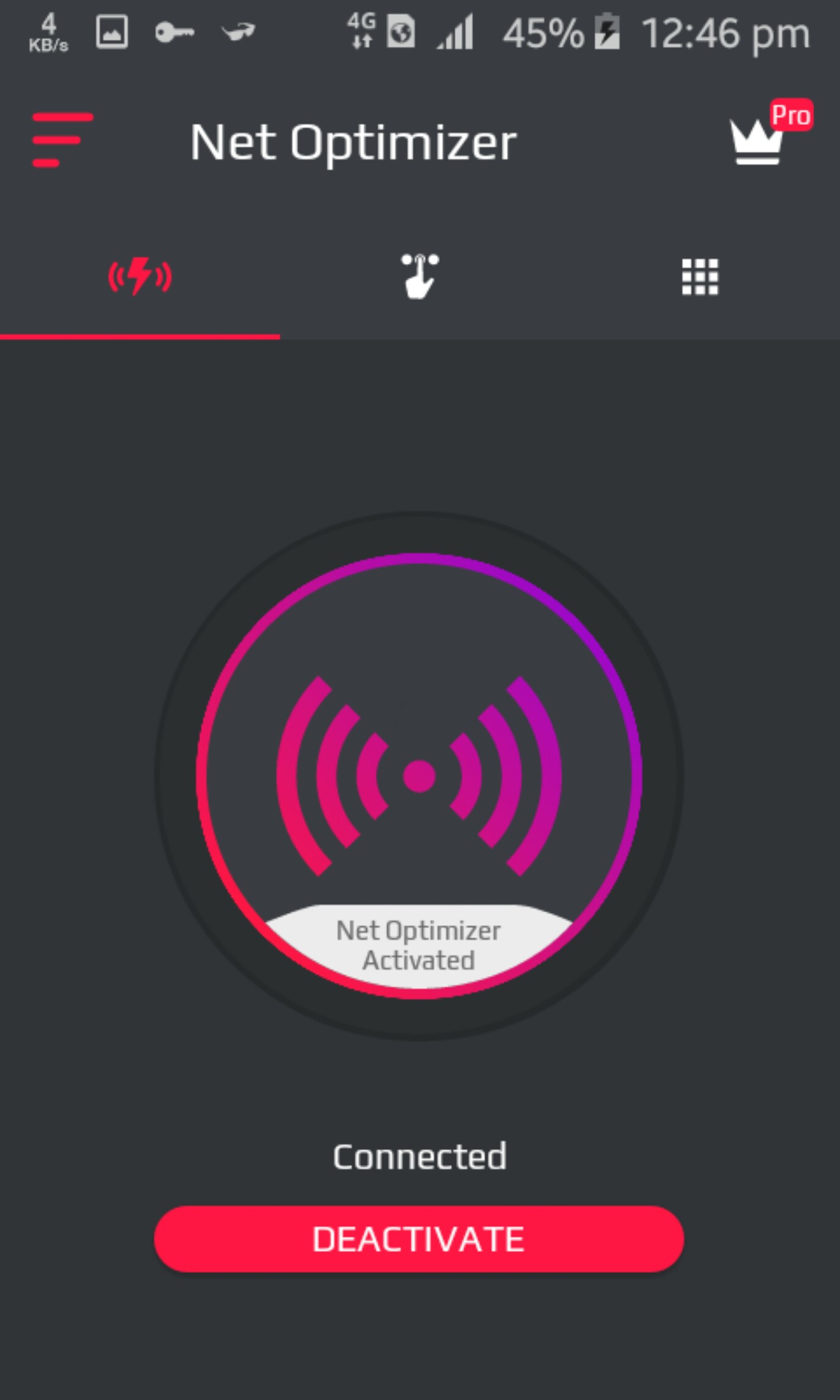Open the navigation drawer menu
Viewport: 840px width, 1400px height.
(x=62, y=140)
